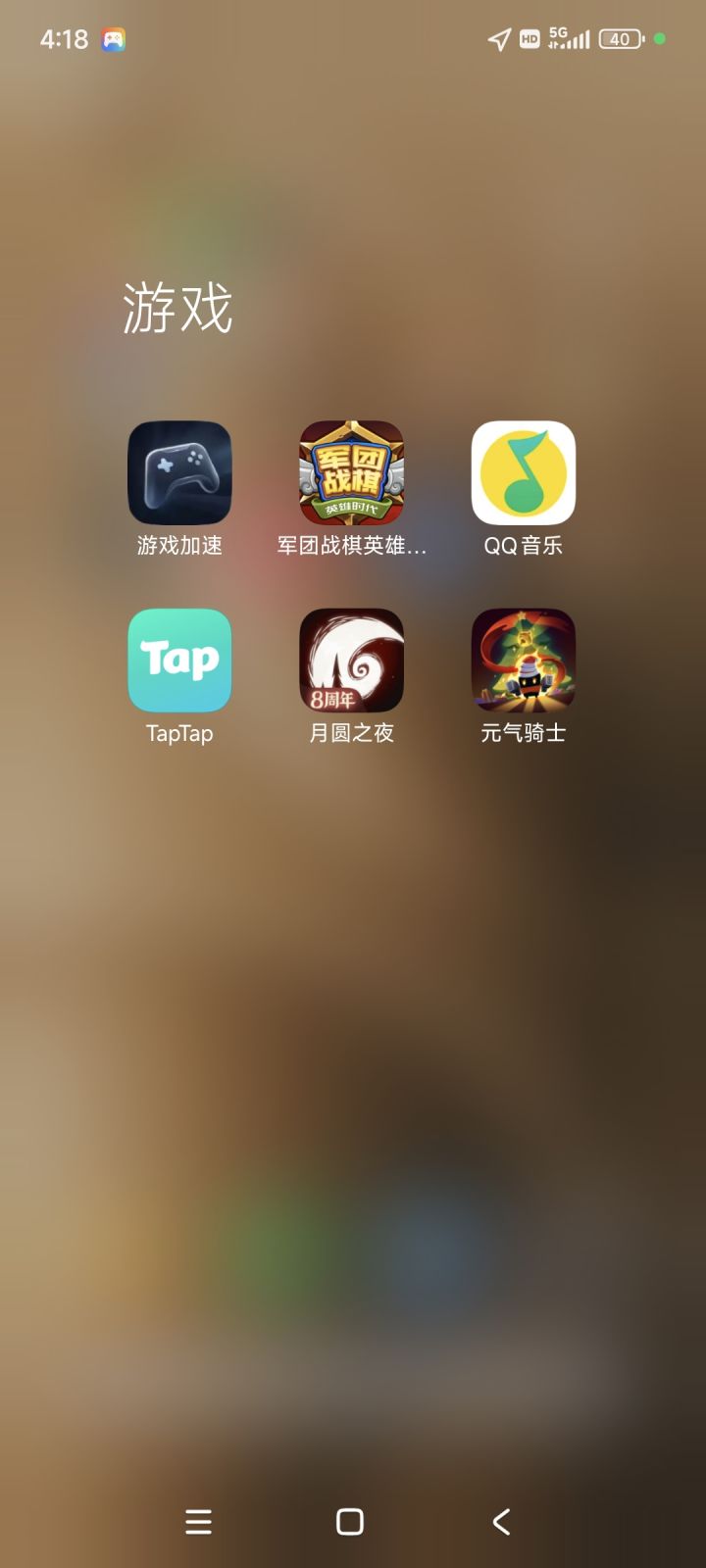Open QQ音乐 music app
Screen dimensions: 706x1568
[523, 473]
